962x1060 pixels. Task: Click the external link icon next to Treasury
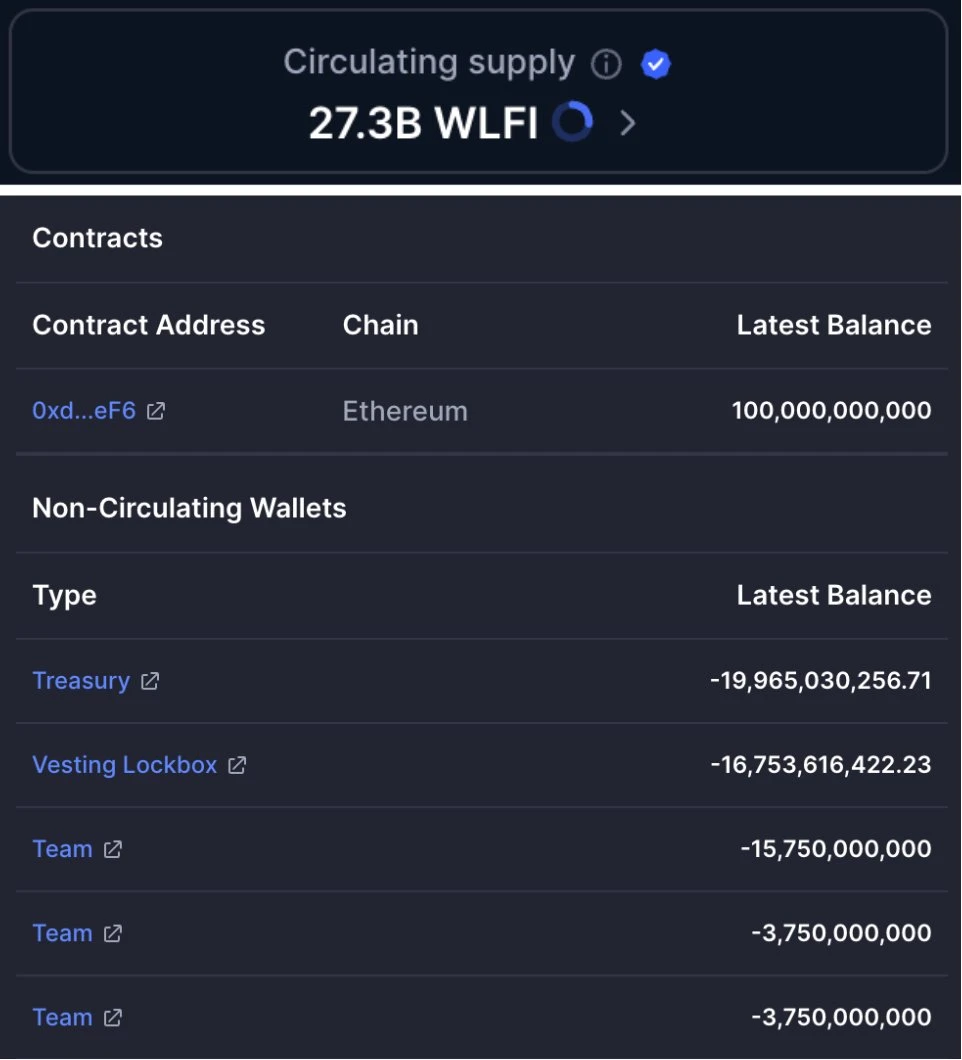coord(150,681)
